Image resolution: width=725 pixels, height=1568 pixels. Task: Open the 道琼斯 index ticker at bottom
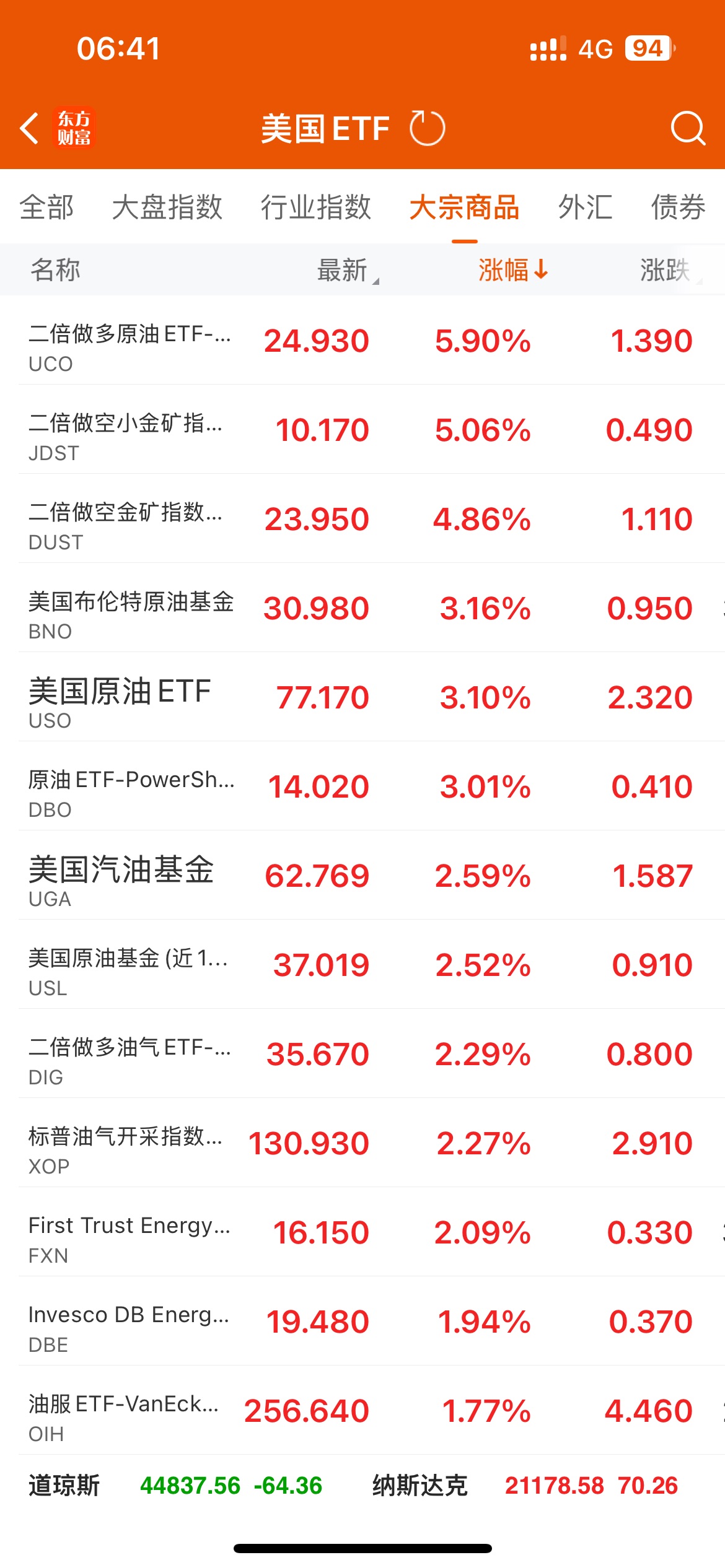click(175, 1486)
